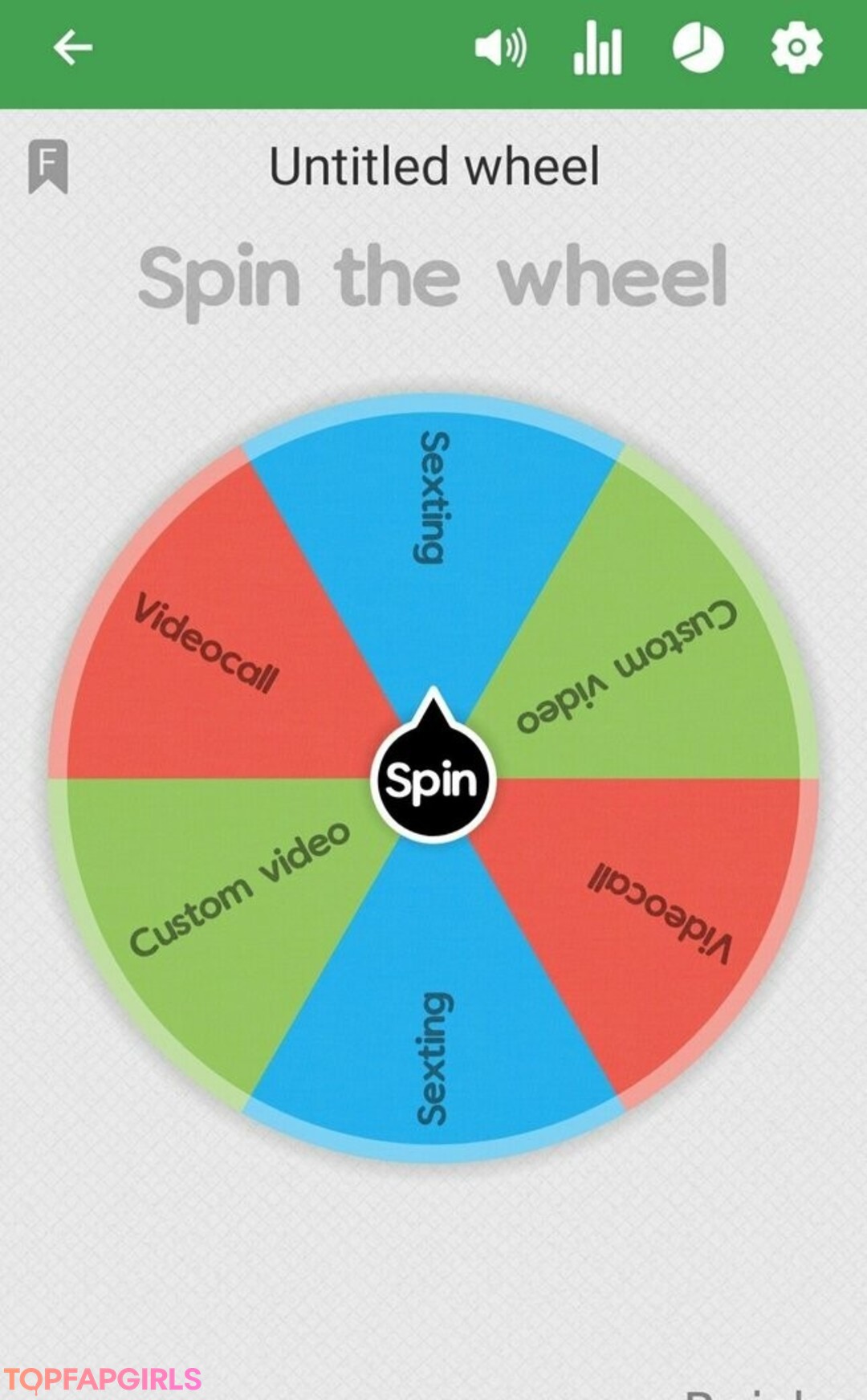
Task: Tap the bookmark flag icon
Action: click(48, 166)
